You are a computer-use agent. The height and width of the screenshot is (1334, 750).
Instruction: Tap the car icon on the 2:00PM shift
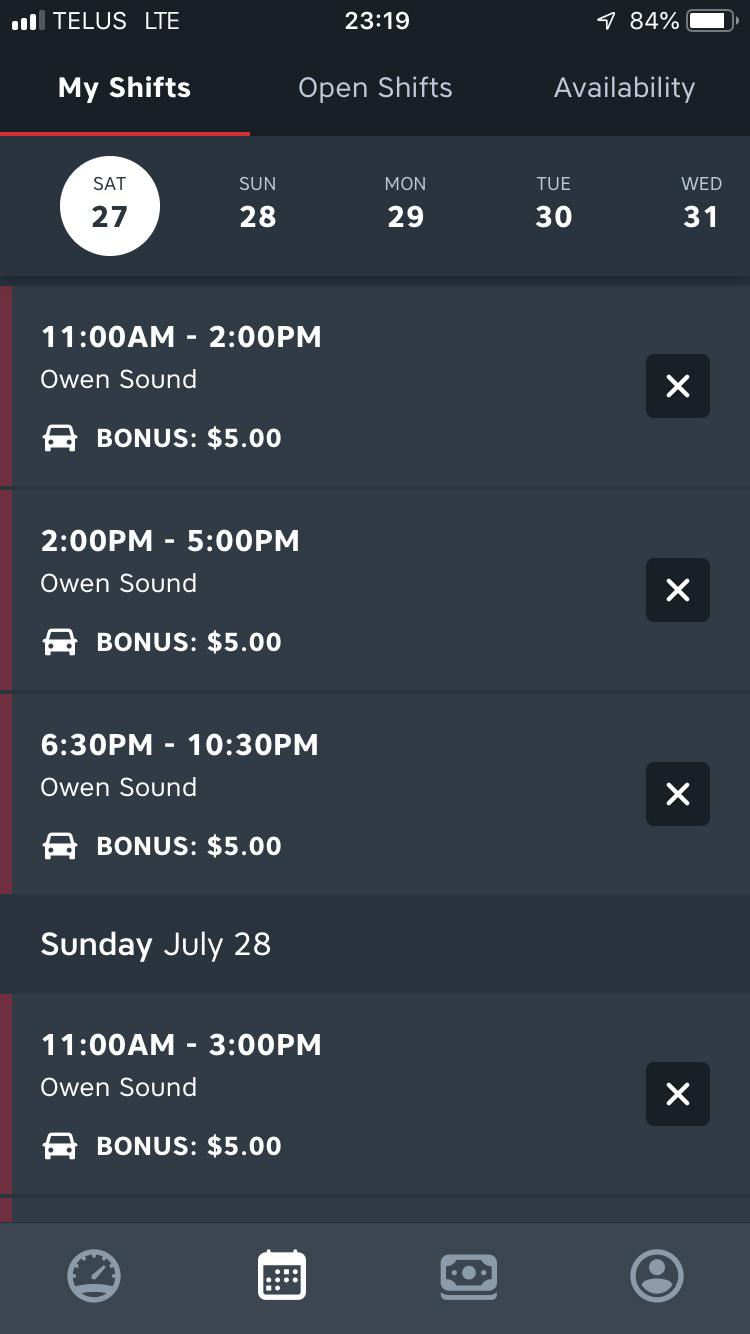pos(60,641)
